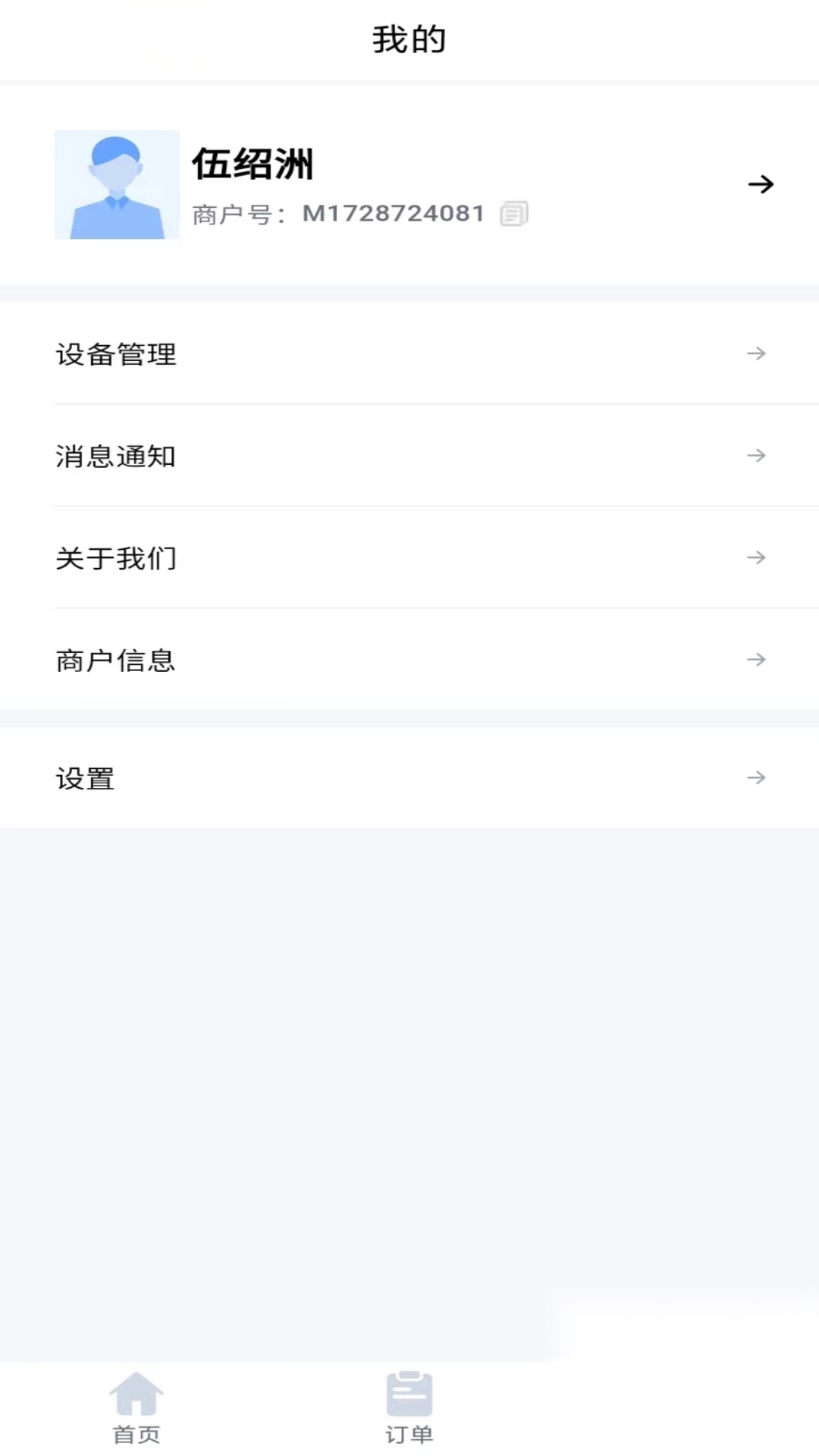
Task: Select 关于我们 about entry
Action: click(115, 558)
